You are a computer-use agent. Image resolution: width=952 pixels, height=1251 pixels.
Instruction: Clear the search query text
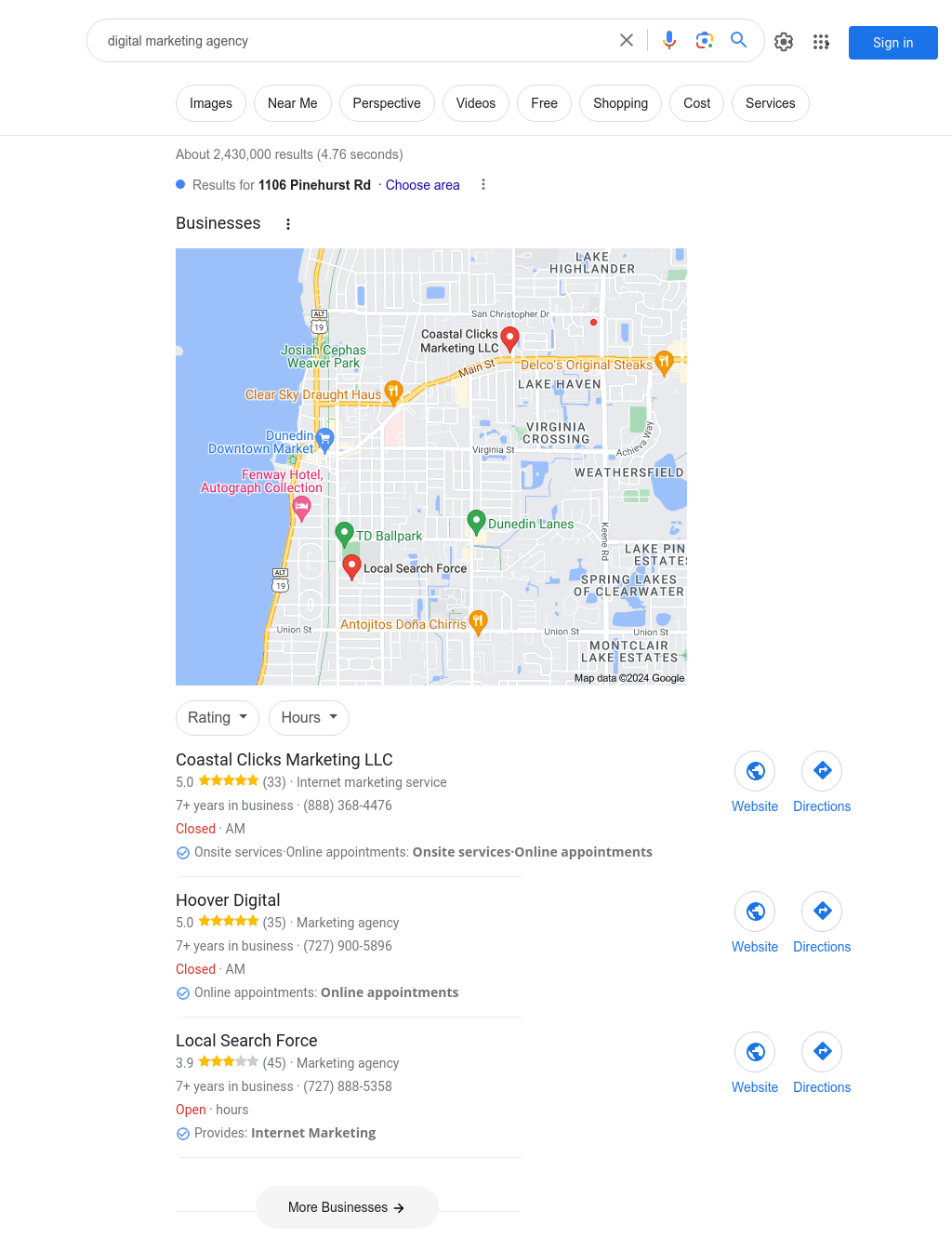pos(627,41)
